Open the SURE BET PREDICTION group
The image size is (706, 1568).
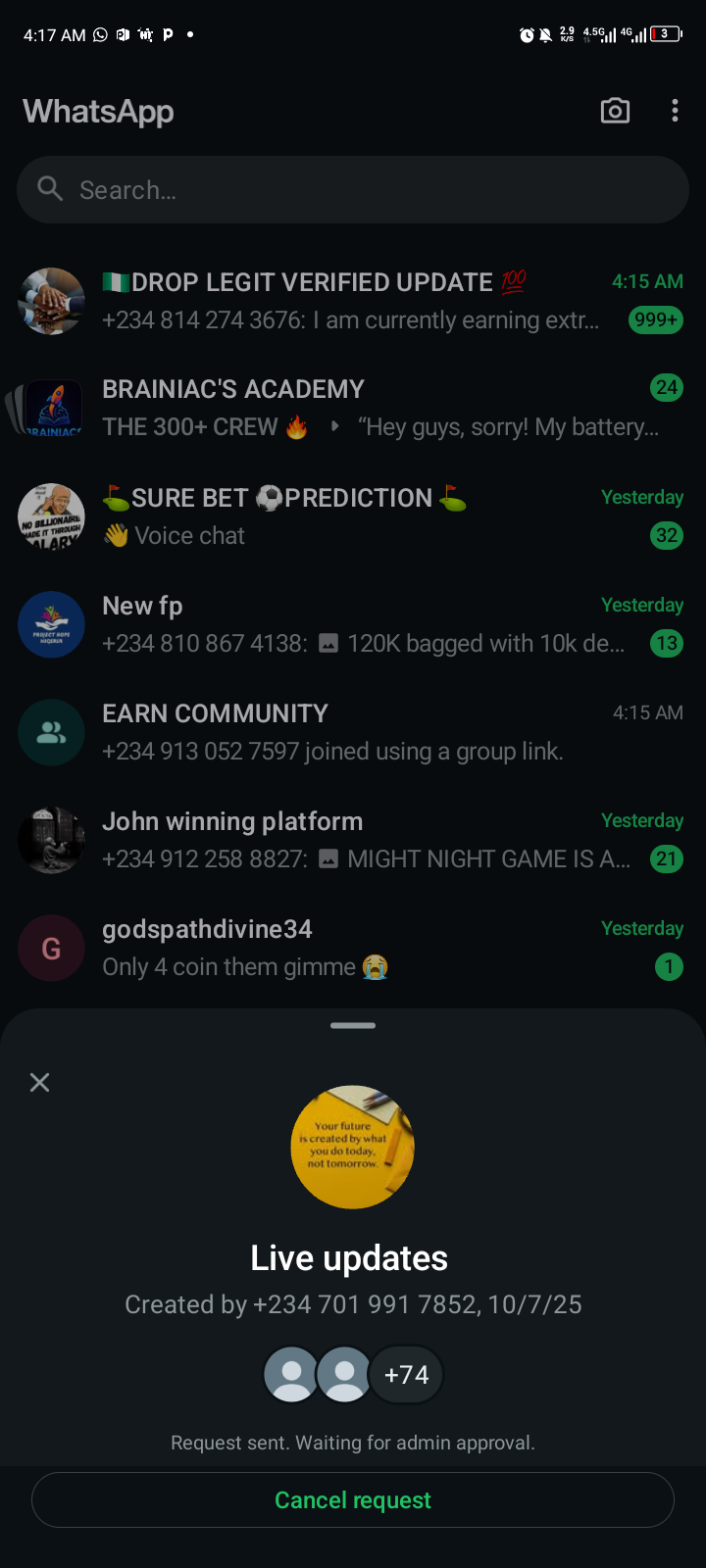pyautogui.click(x=353, y=516)
